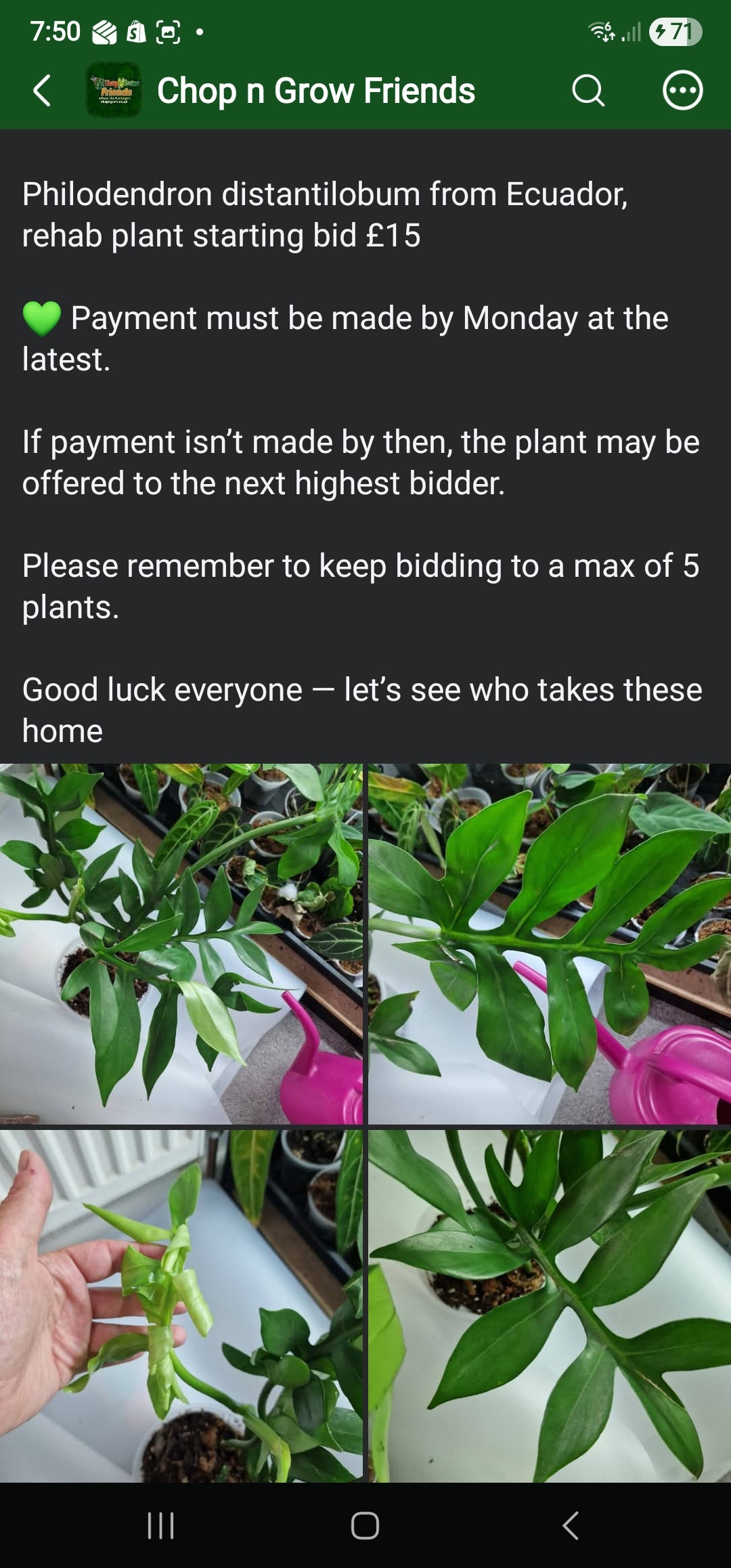This screenshot has height=1568, width=731.
Task: Search within Chop n Grow Friends
Action: 588,91
